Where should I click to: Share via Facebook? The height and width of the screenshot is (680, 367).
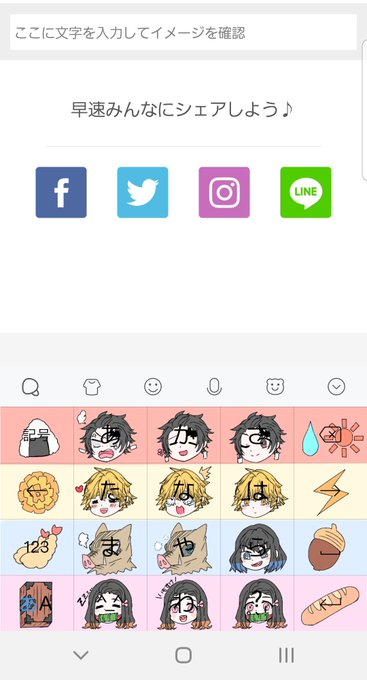[61, 192]
